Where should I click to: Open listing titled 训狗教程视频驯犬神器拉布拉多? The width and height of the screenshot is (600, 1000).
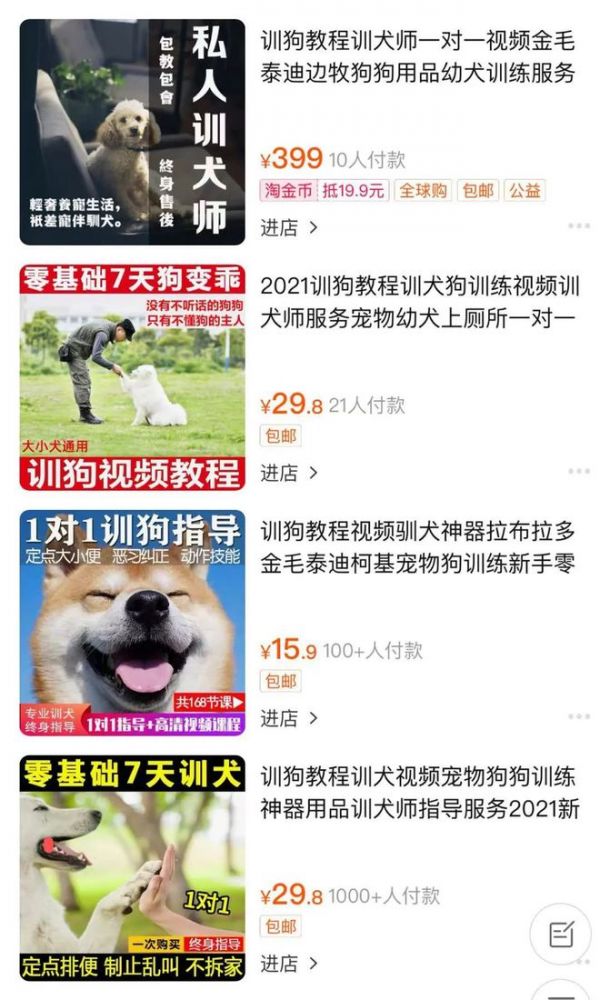click(418, 547)
